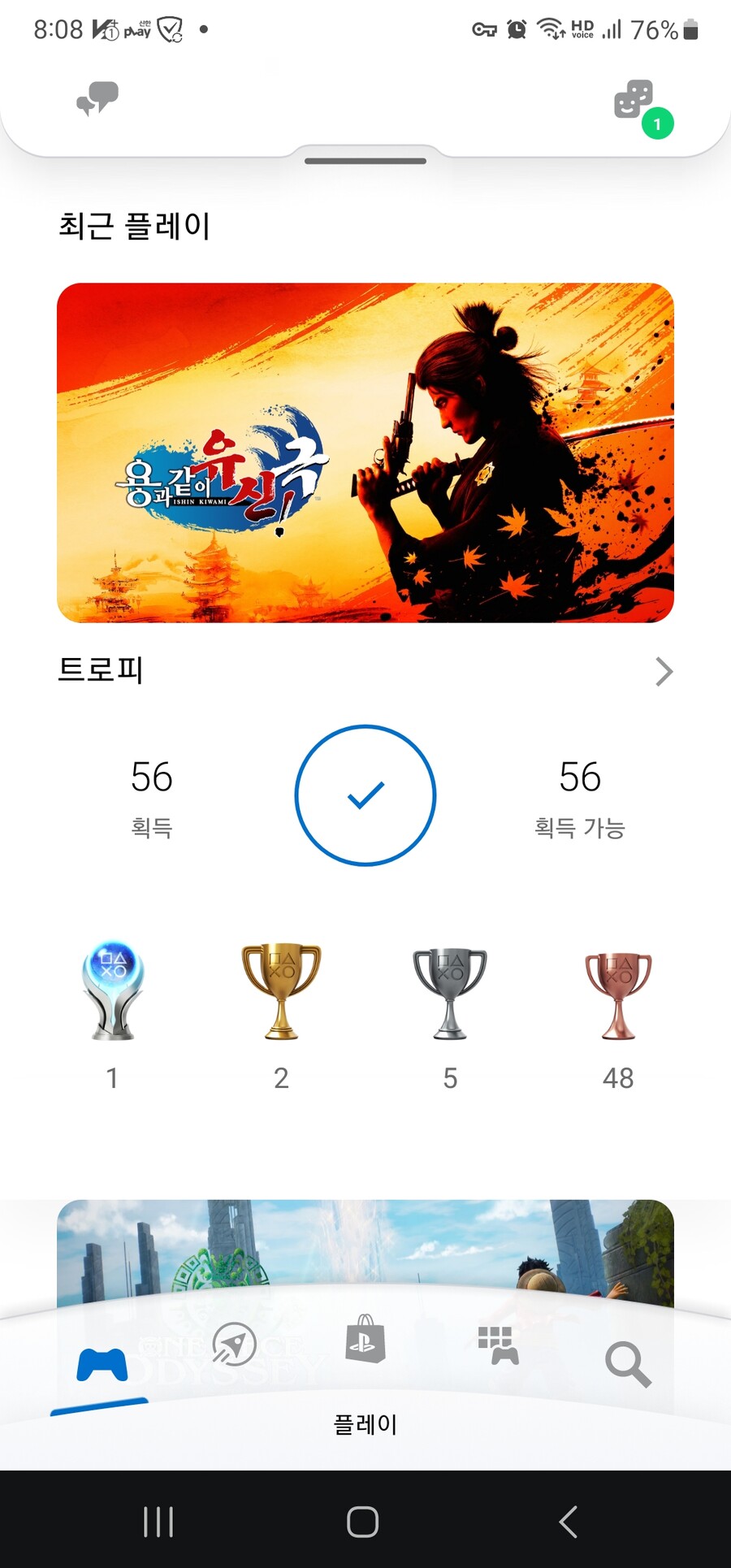731x1568 pixels.
Task: Tap the Android home button
Action: tap(364, 1523)
